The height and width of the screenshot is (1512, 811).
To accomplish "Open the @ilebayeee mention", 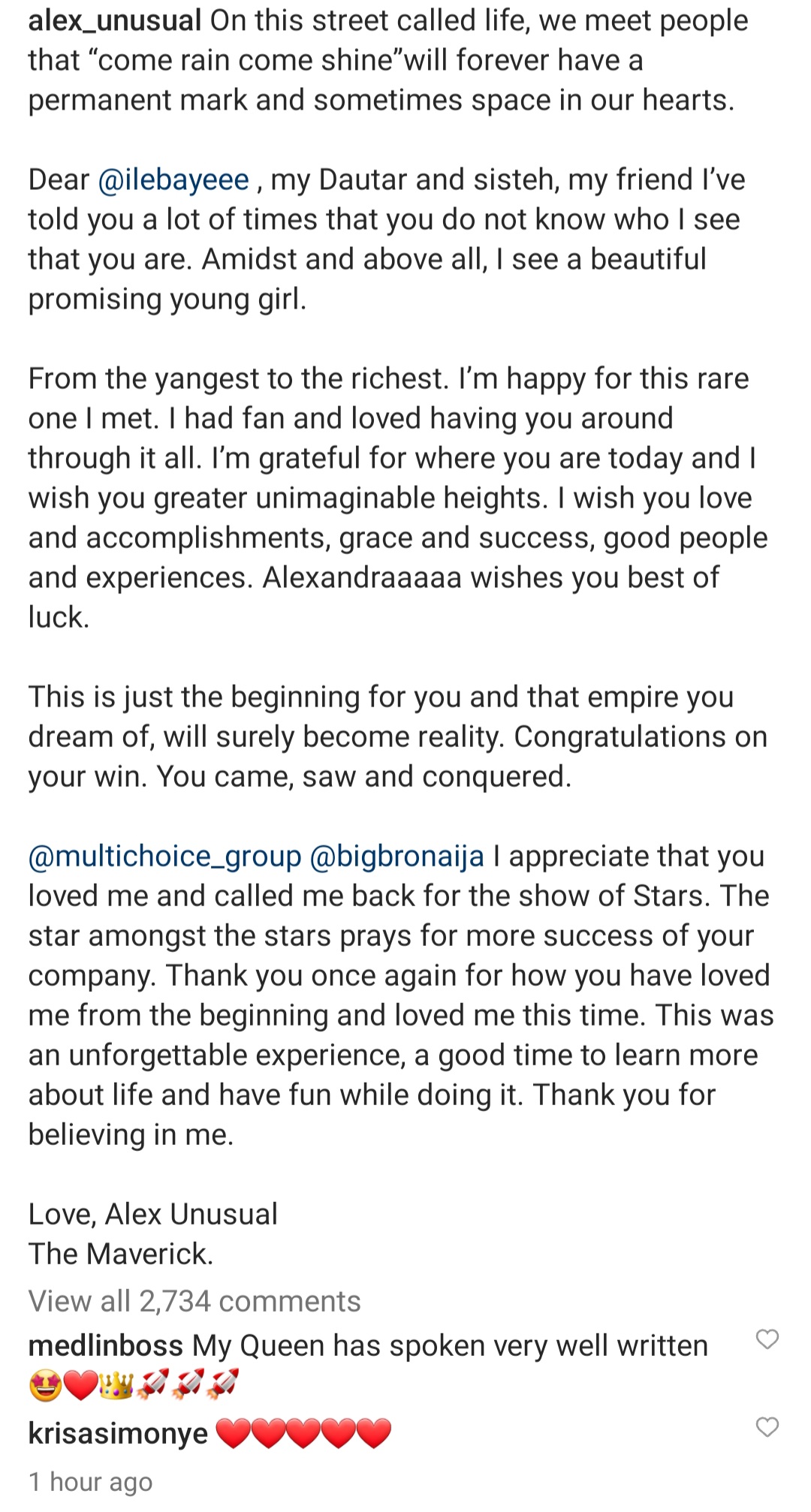I will [x=173, y=180].
